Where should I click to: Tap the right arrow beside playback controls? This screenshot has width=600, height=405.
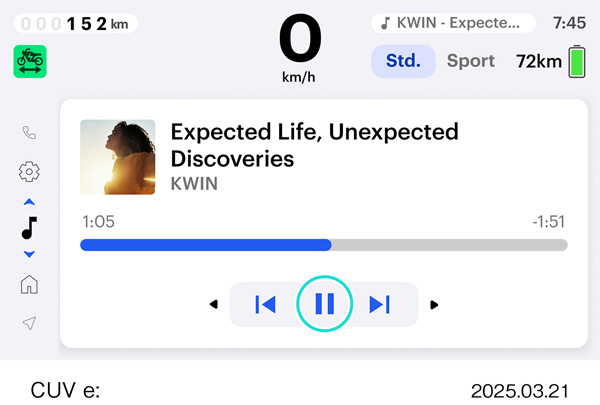[x=434, y=305]
